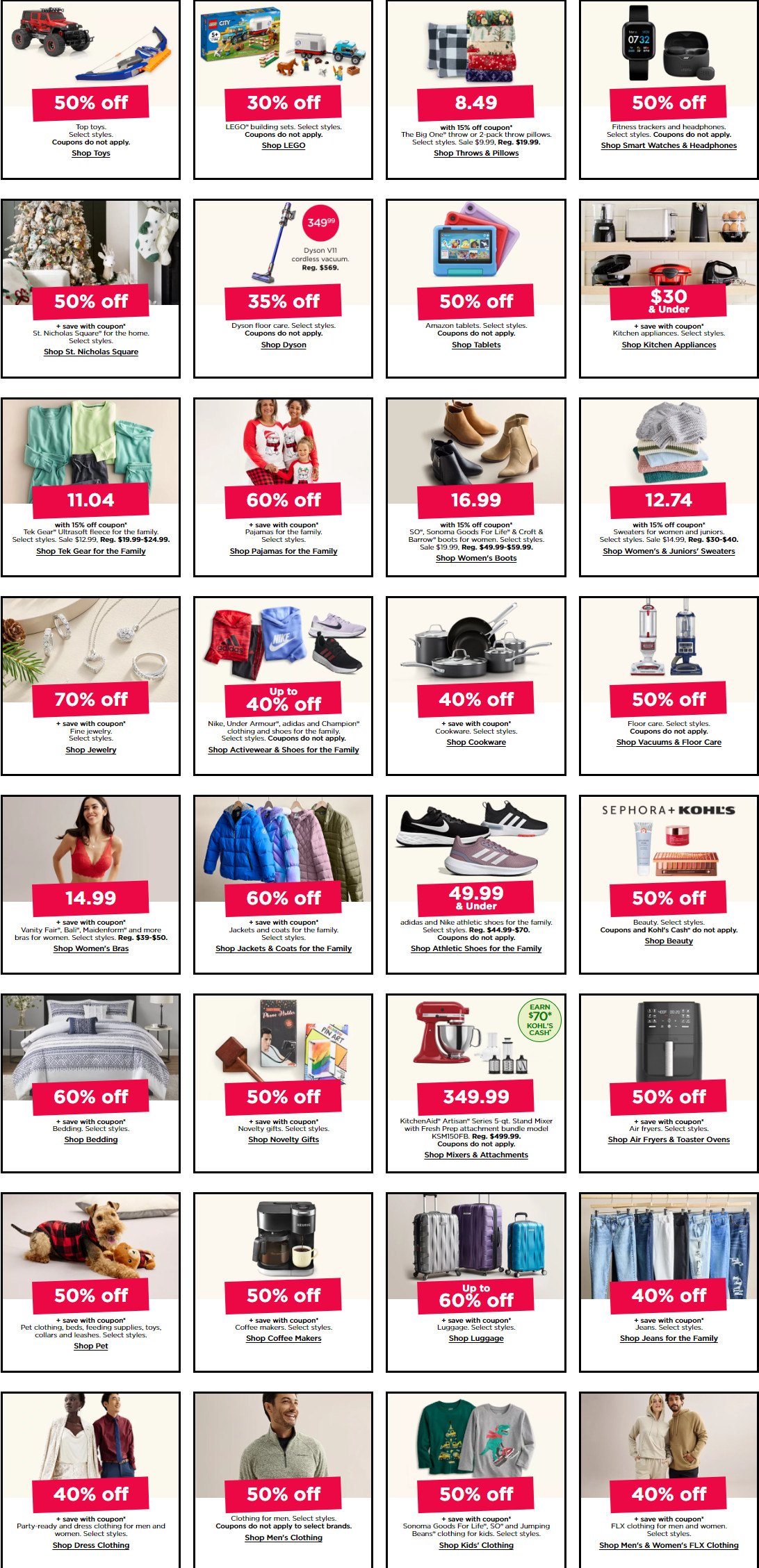
Task: Open the Shop Bedding link
Action: [x=91, y=1139]
